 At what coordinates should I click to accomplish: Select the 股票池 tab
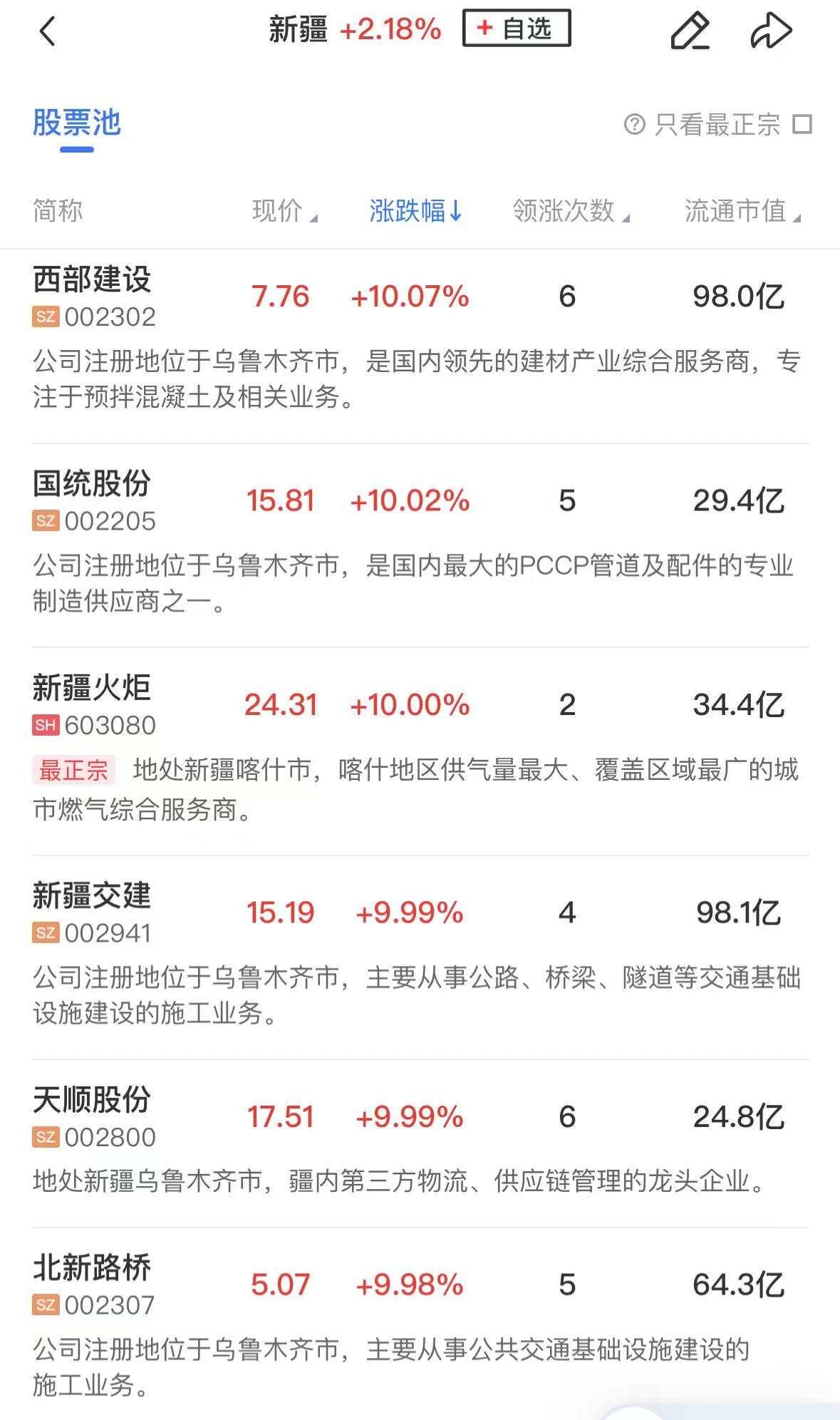click(x=77, y=123)
